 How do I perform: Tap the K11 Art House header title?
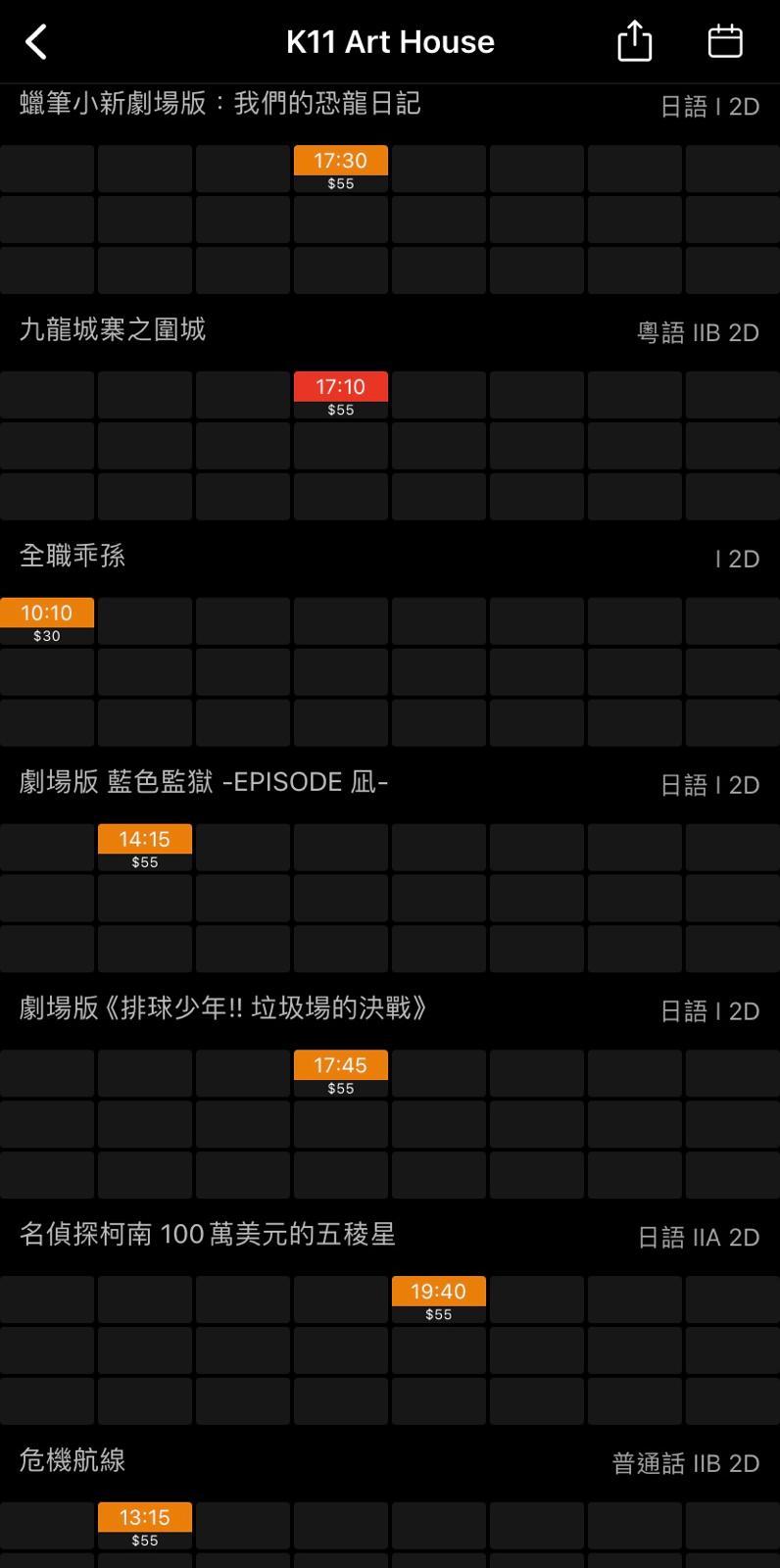pos(390,41)
